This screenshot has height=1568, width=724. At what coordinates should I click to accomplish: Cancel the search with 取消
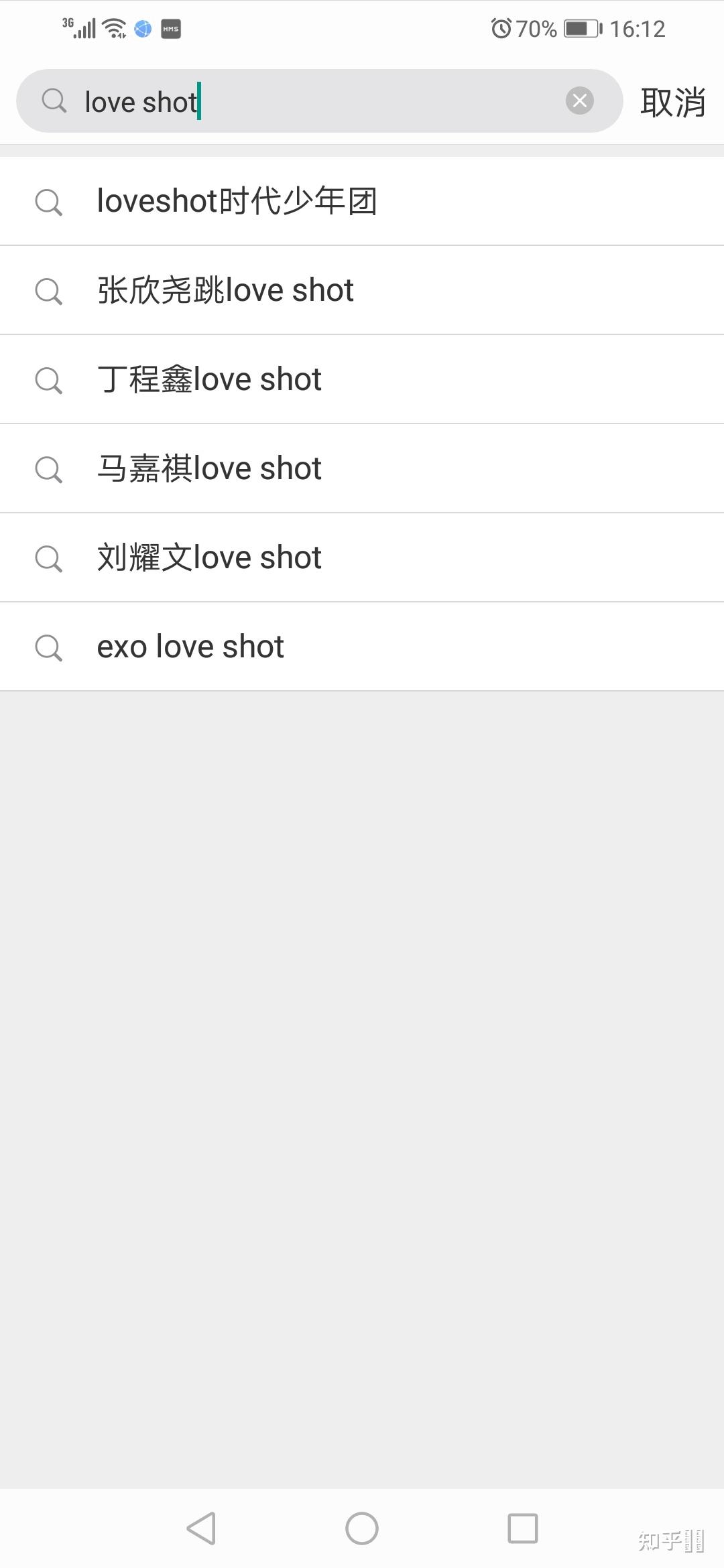point(672,103)
